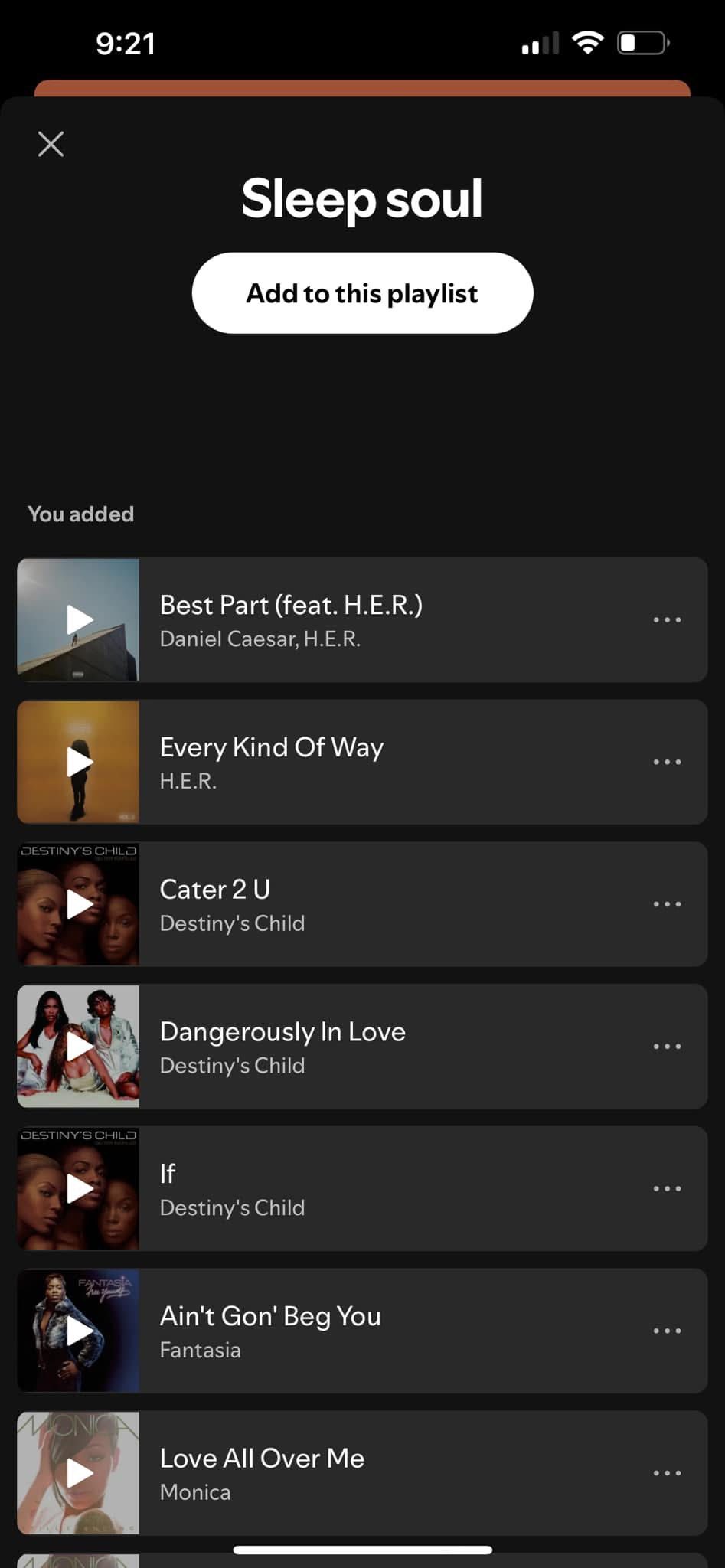Image resolution: width=725 pixels, height=1568 pixels.
Task: Play the preview of Cater 2 U
Action: click(x=78, y=904)
